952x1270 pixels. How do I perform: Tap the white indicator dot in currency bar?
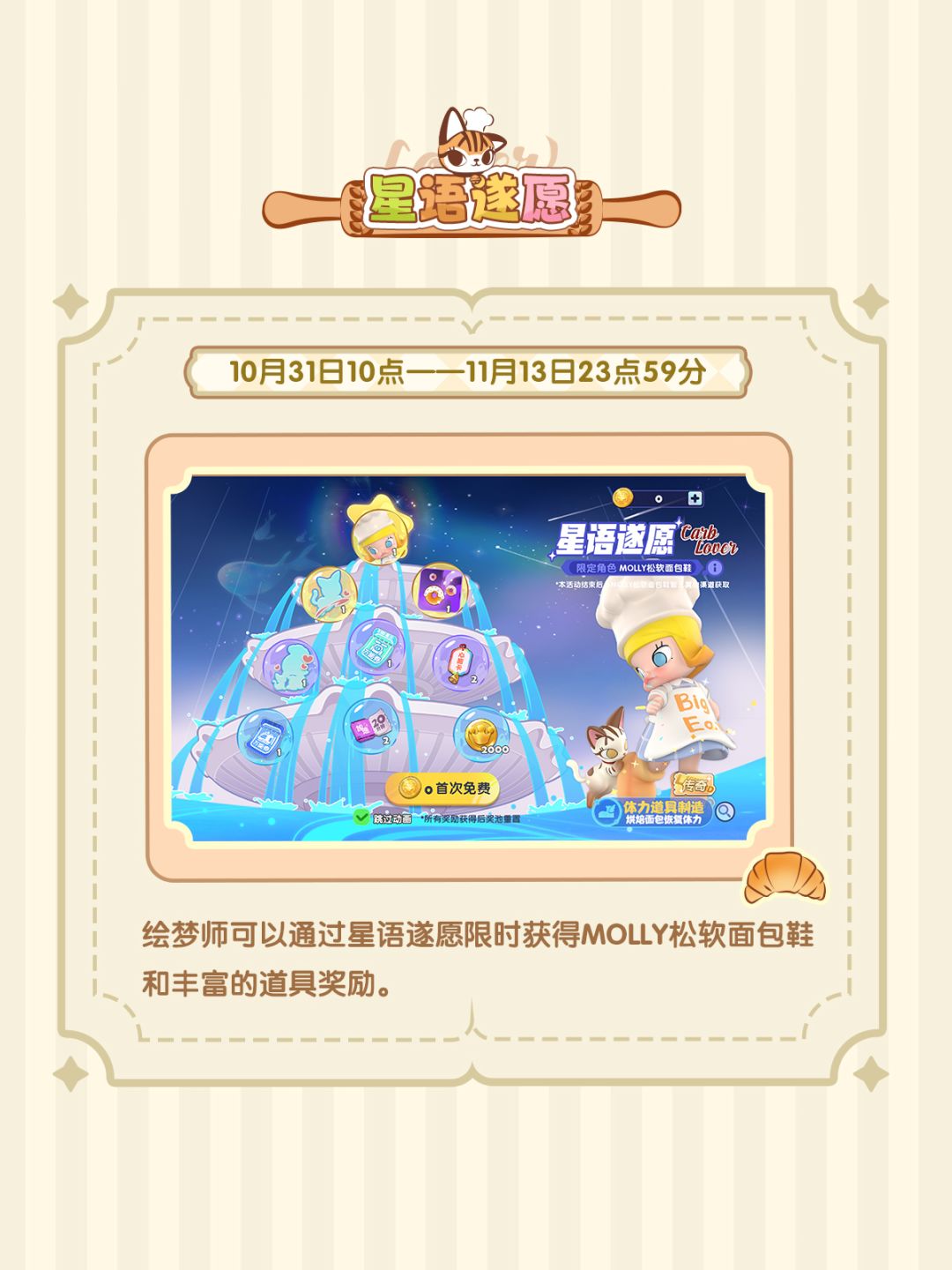tap(659, 497)
